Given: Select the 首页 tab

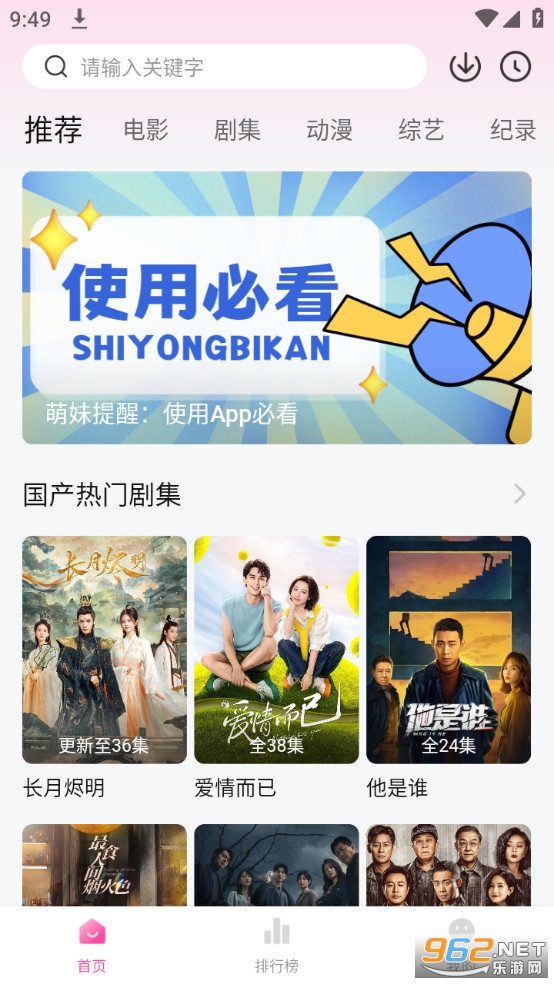Looking at the screenshot, I should (92, 945).
